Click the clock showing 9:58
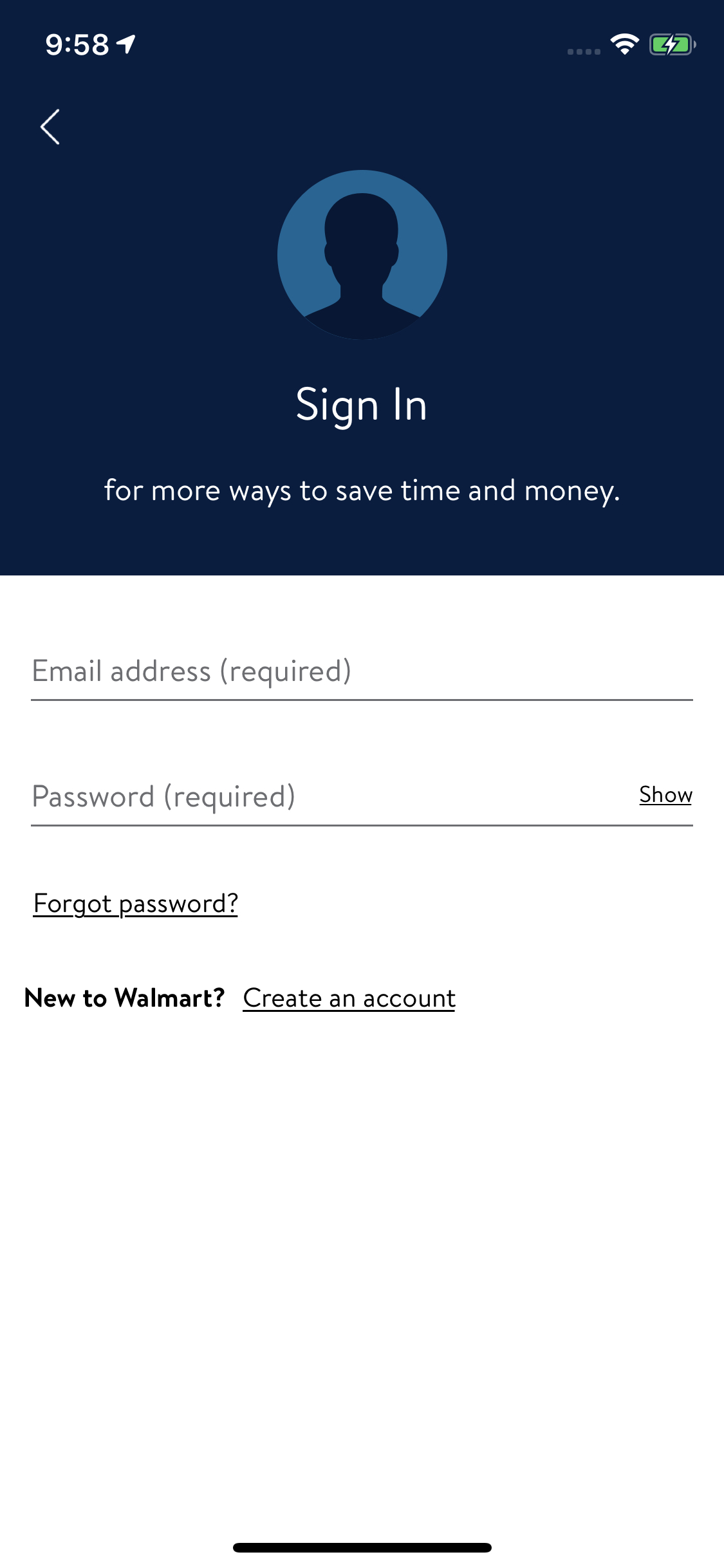The height and width of the screenshot is (1568, 724). click(x=77, y=42)
